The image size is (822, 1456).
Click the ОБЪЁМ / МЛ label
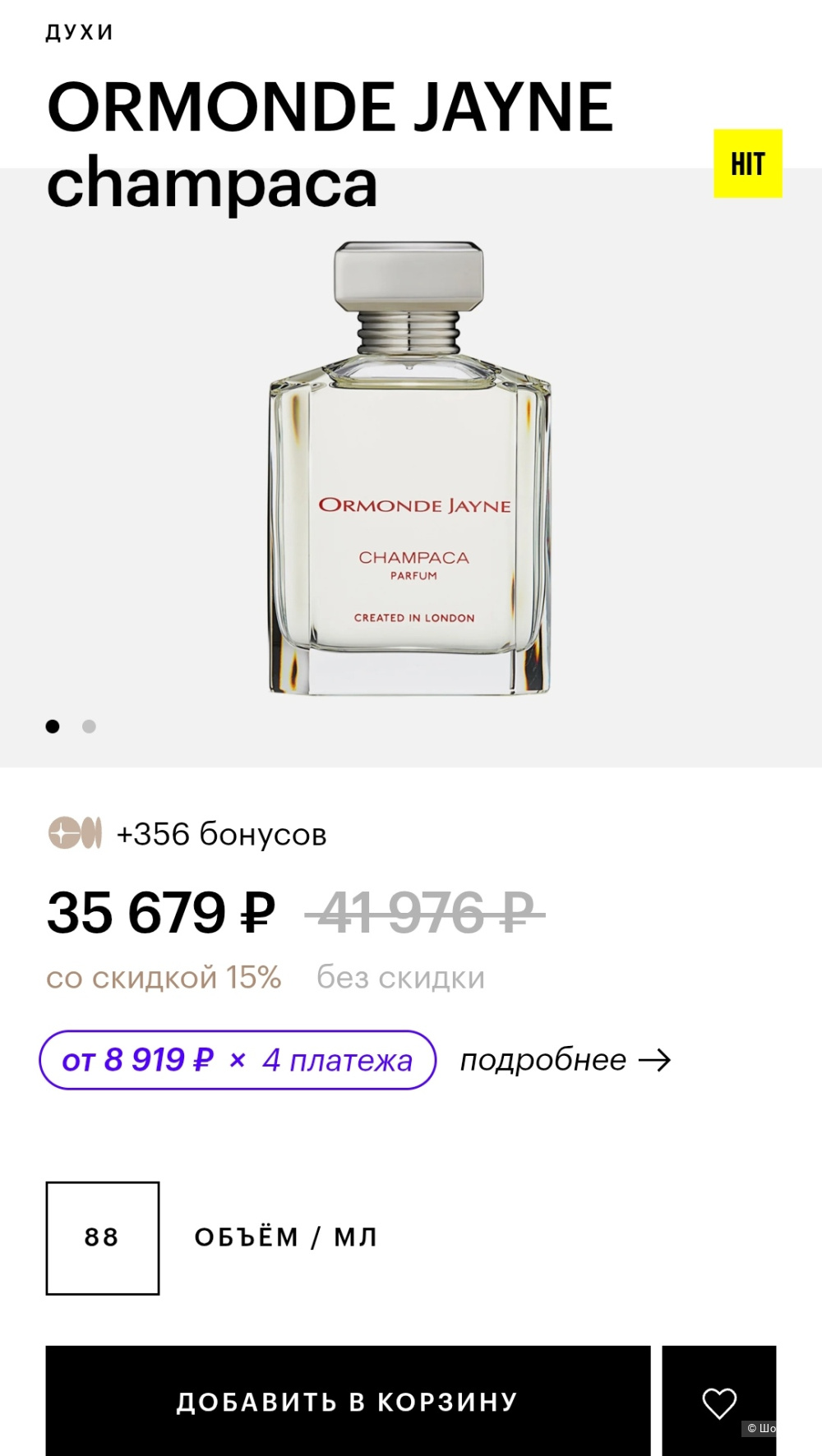click(x=286, y=1236)
